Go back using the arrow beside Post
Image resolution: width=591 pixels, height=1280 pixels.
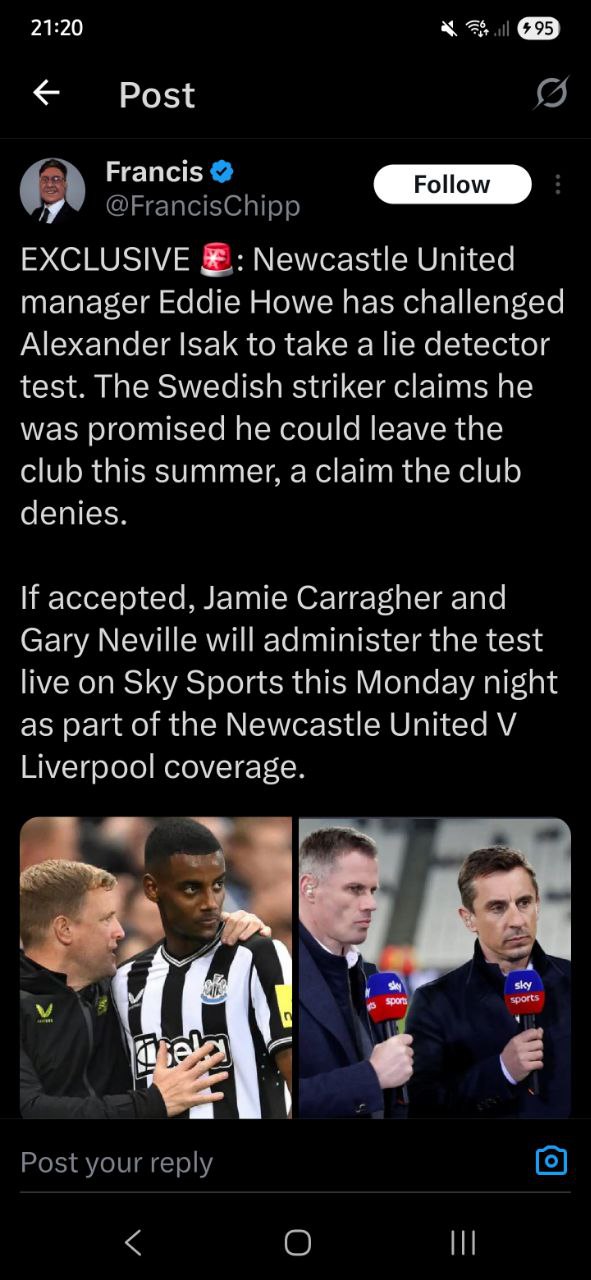(x=46, y=93)
